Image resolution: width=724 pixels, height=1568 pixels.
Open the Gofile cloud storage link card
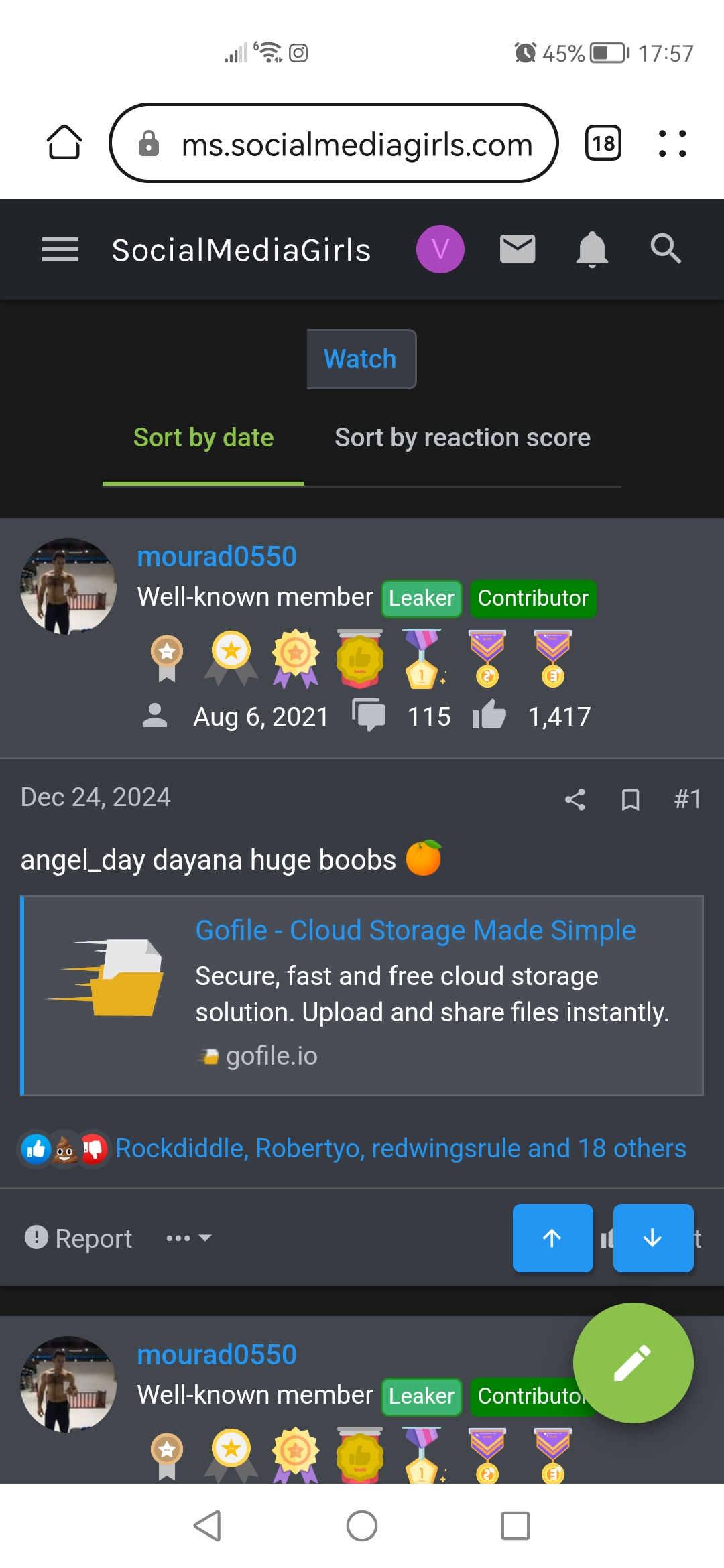click(x=362, y=996)
